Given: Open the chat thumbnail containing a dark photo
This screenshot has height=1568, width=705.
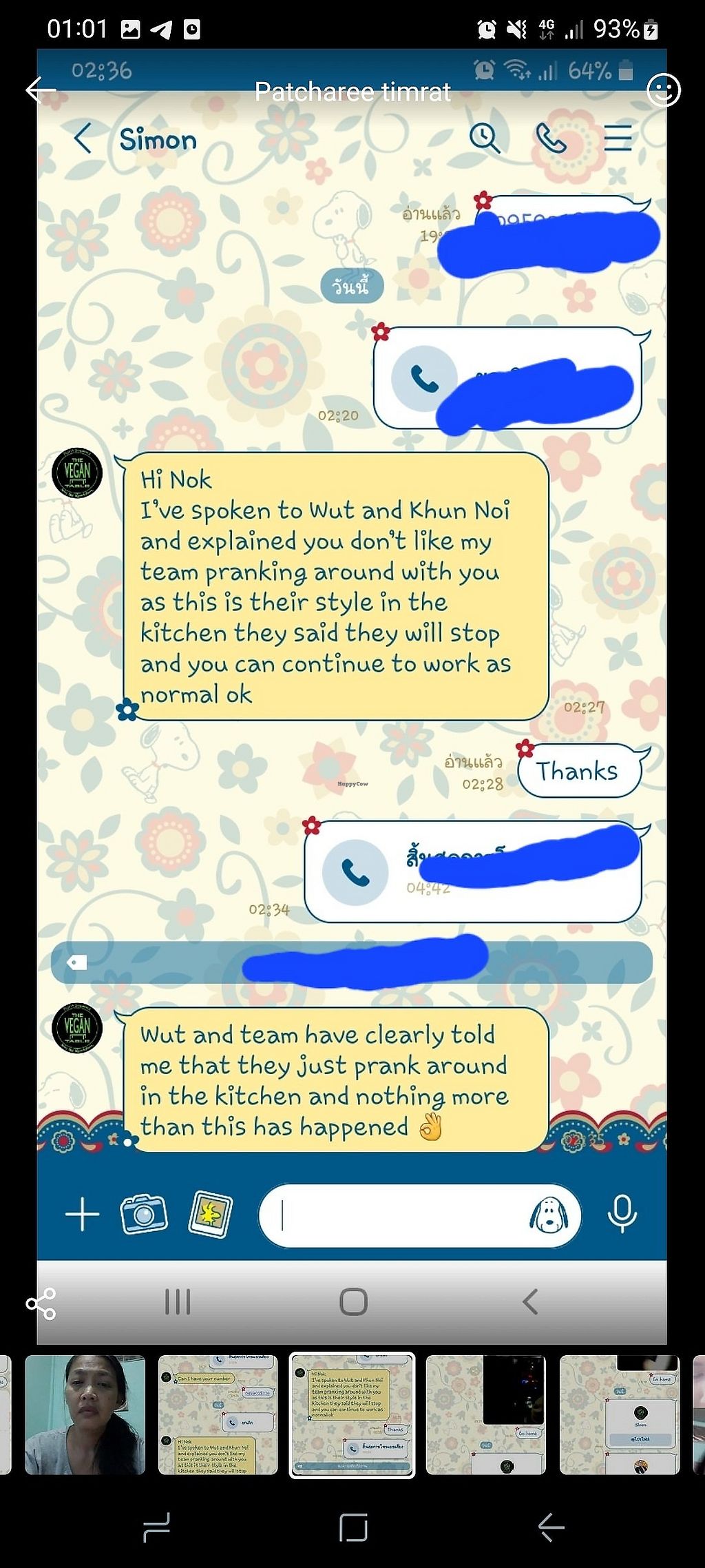Looking at the screenshot, I should click(x=485, y=1415).
